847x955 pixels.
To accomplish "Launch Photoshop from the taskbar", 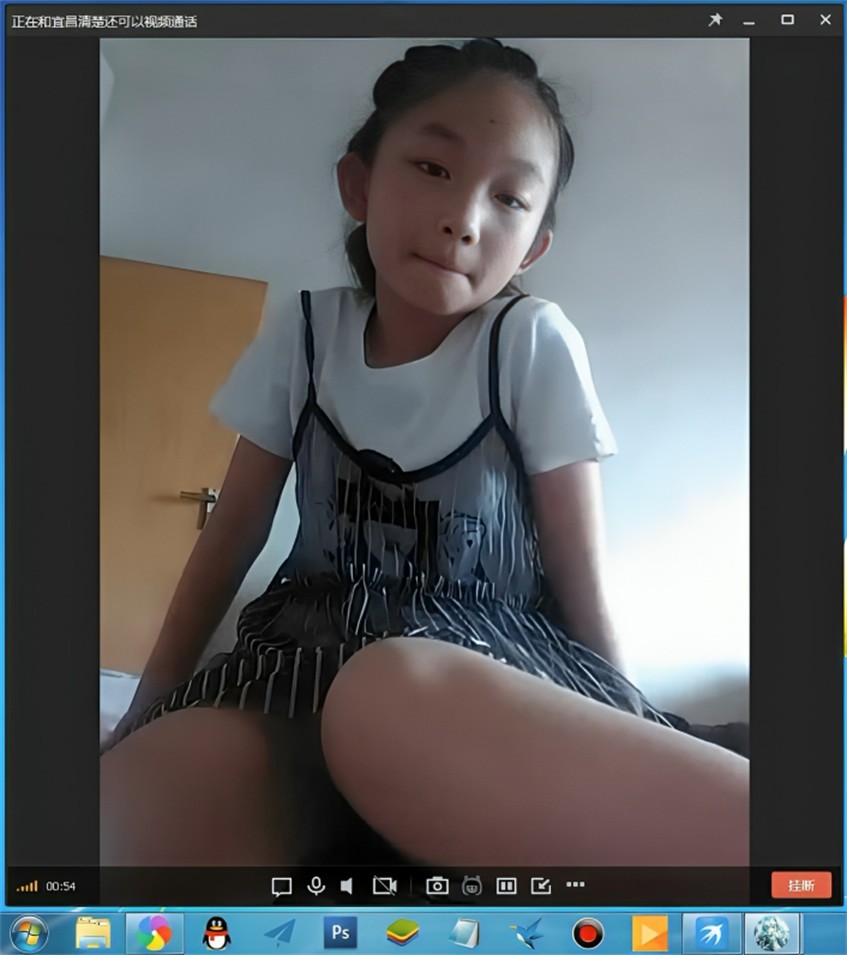I will pyautogui.click(x=340, y=933).
